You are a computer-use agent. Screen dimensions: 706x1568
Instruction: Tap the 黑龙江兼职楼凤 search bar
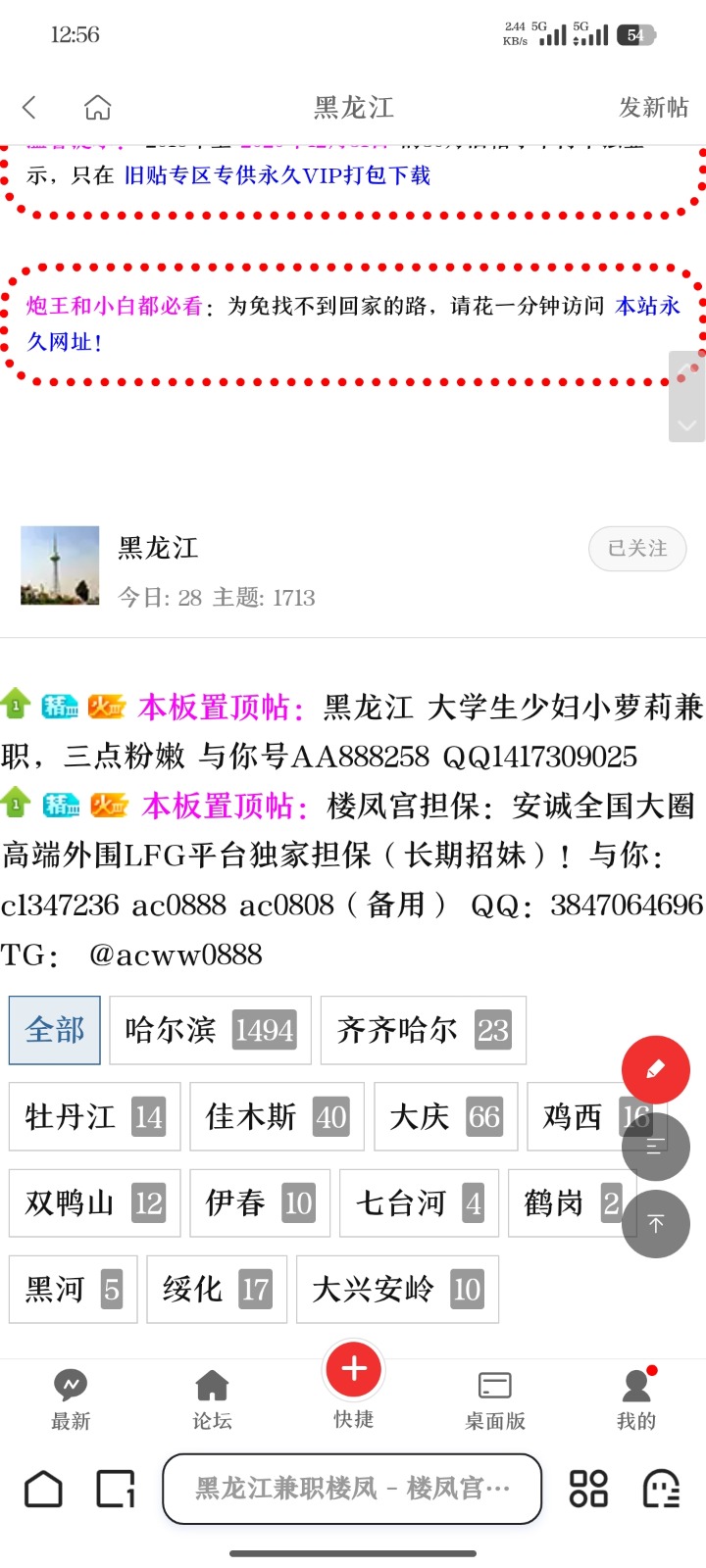(x=351, y=1489)
